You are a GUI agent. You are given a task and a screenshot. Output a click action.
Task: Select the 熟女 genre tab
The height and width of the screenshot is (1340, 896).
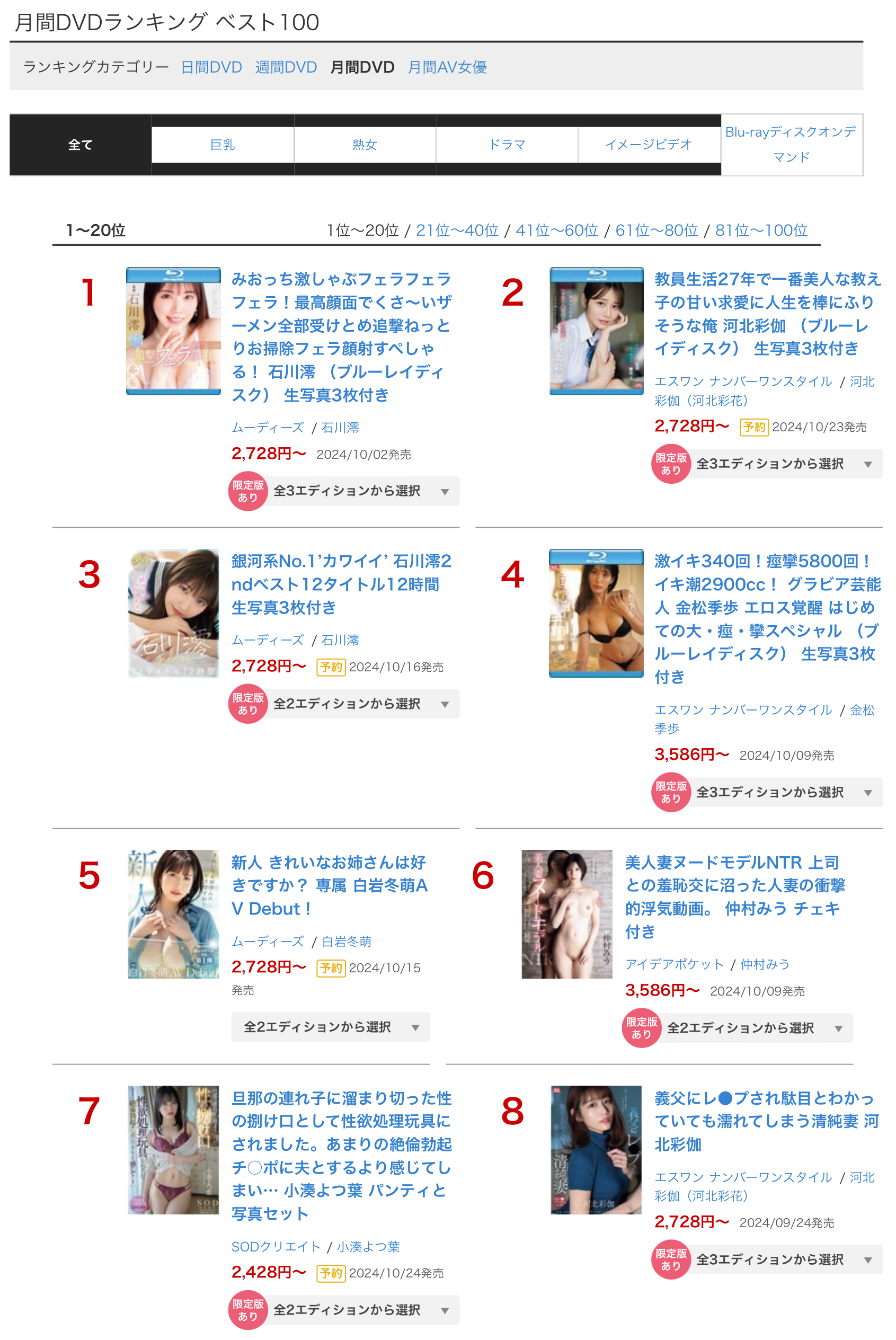pyautogui.click(x=365, y=145)
